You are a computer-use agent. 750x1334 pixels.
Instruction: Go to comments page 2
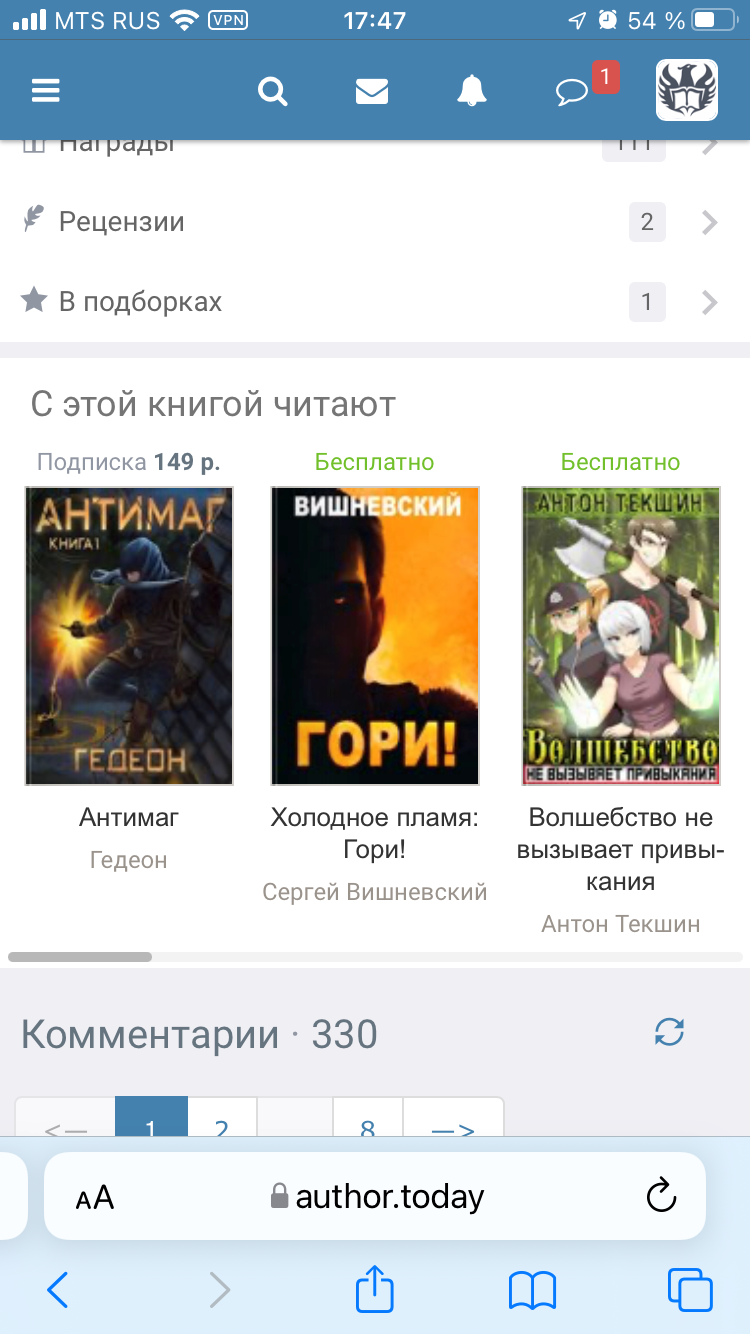[x=222, y=1126]
